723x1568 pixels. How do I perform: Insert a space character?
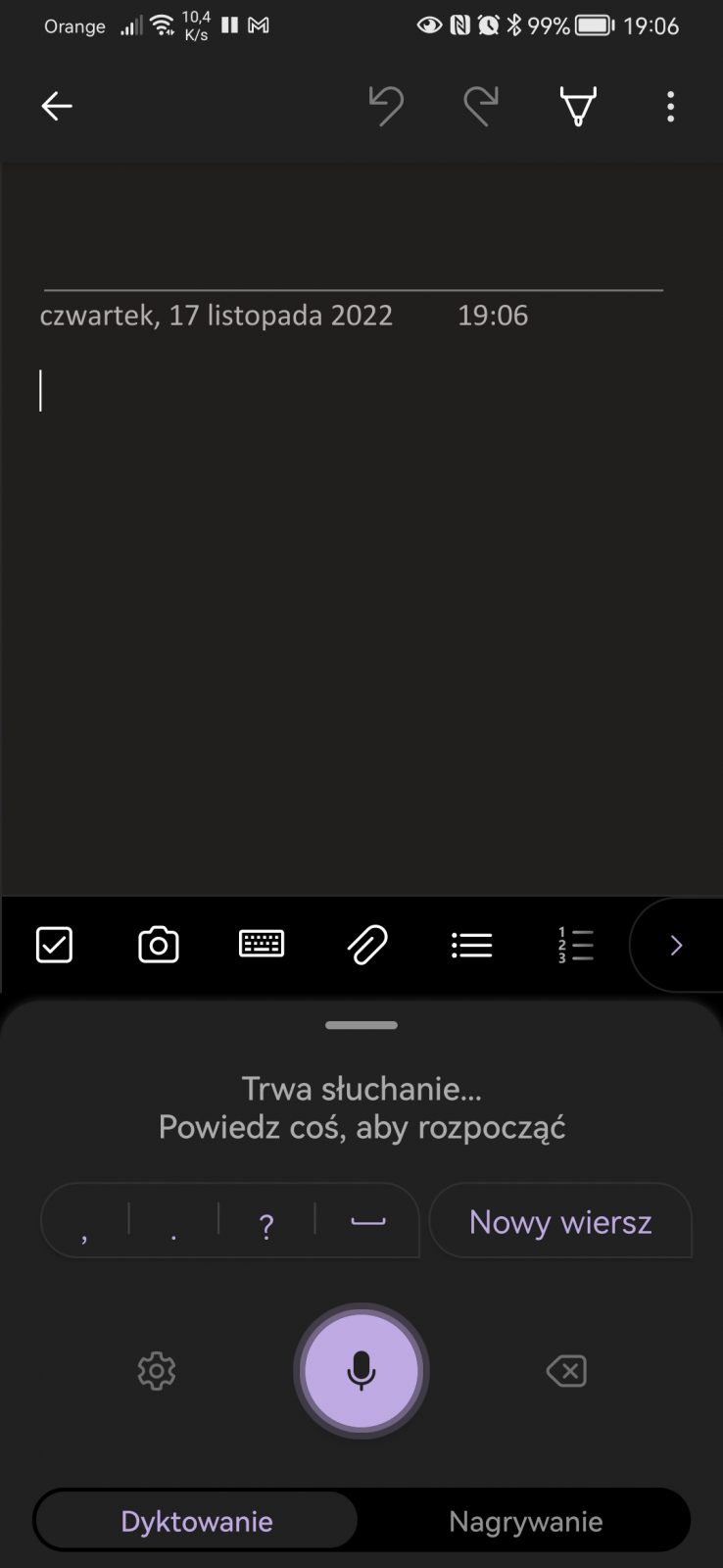[x=368, y=1222]
